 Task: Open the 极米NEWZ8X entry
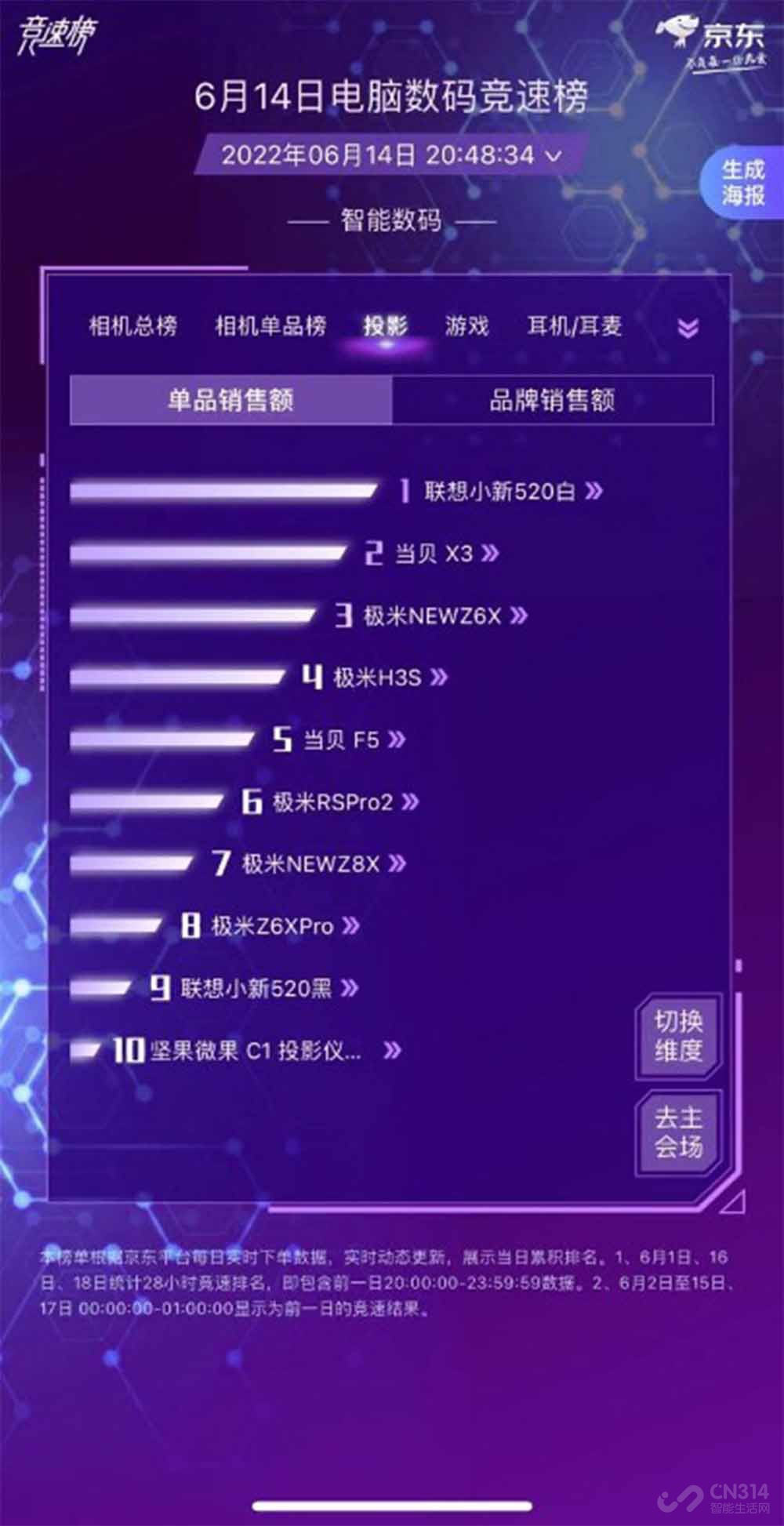coord(310,863)
